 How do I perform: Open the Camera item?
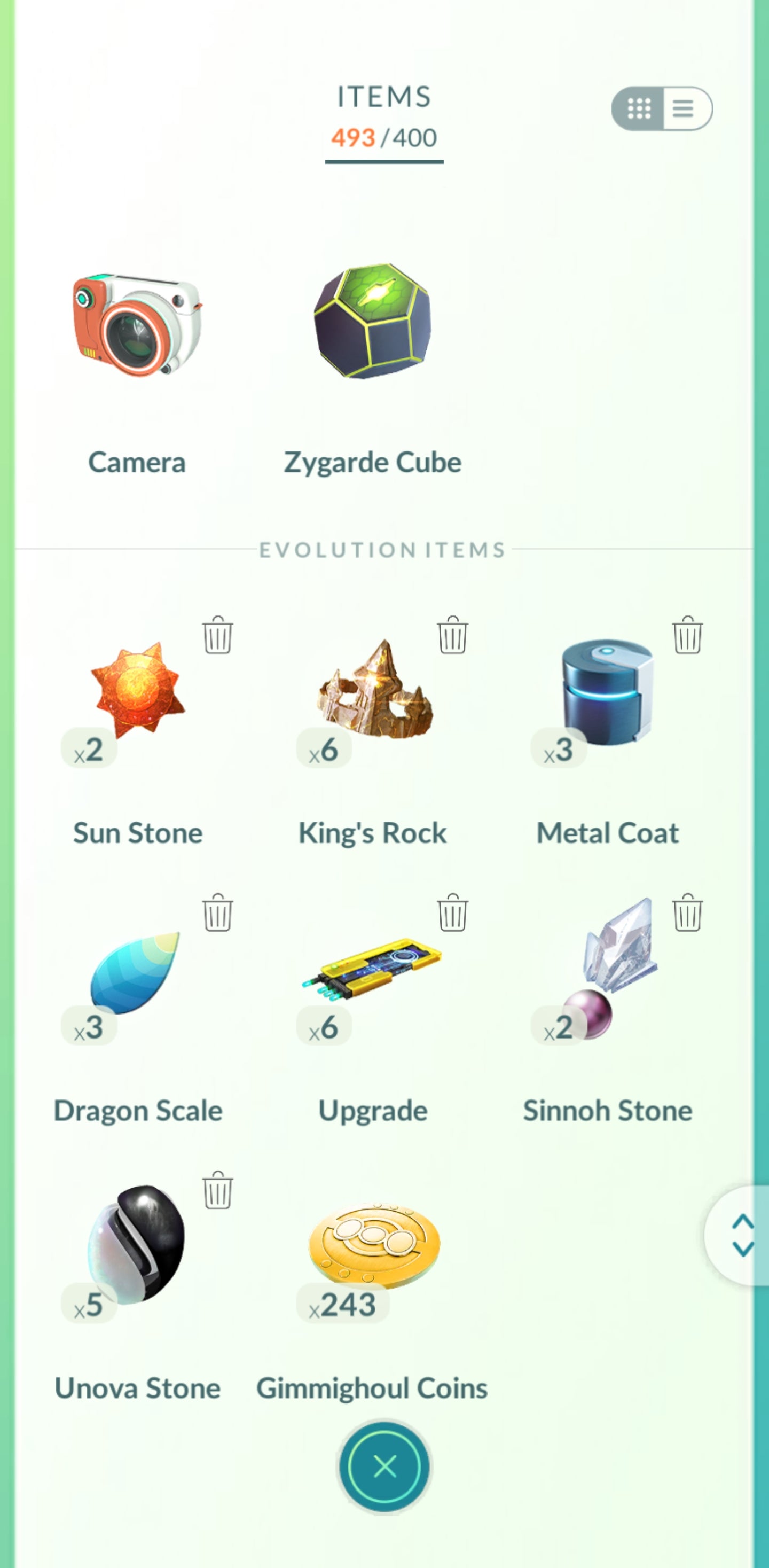(x=137, y=326)
